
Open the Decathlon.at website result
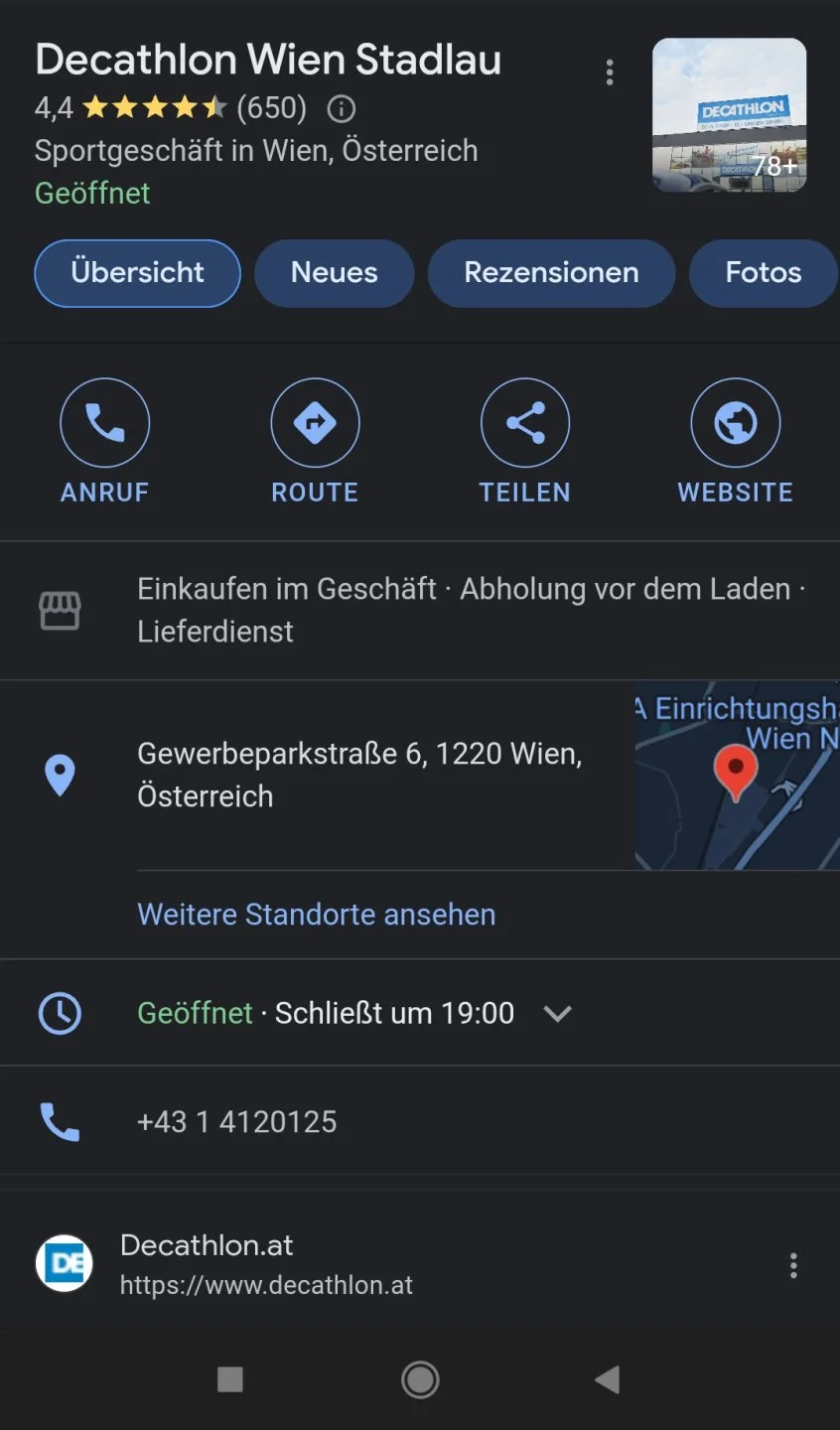266,1264
